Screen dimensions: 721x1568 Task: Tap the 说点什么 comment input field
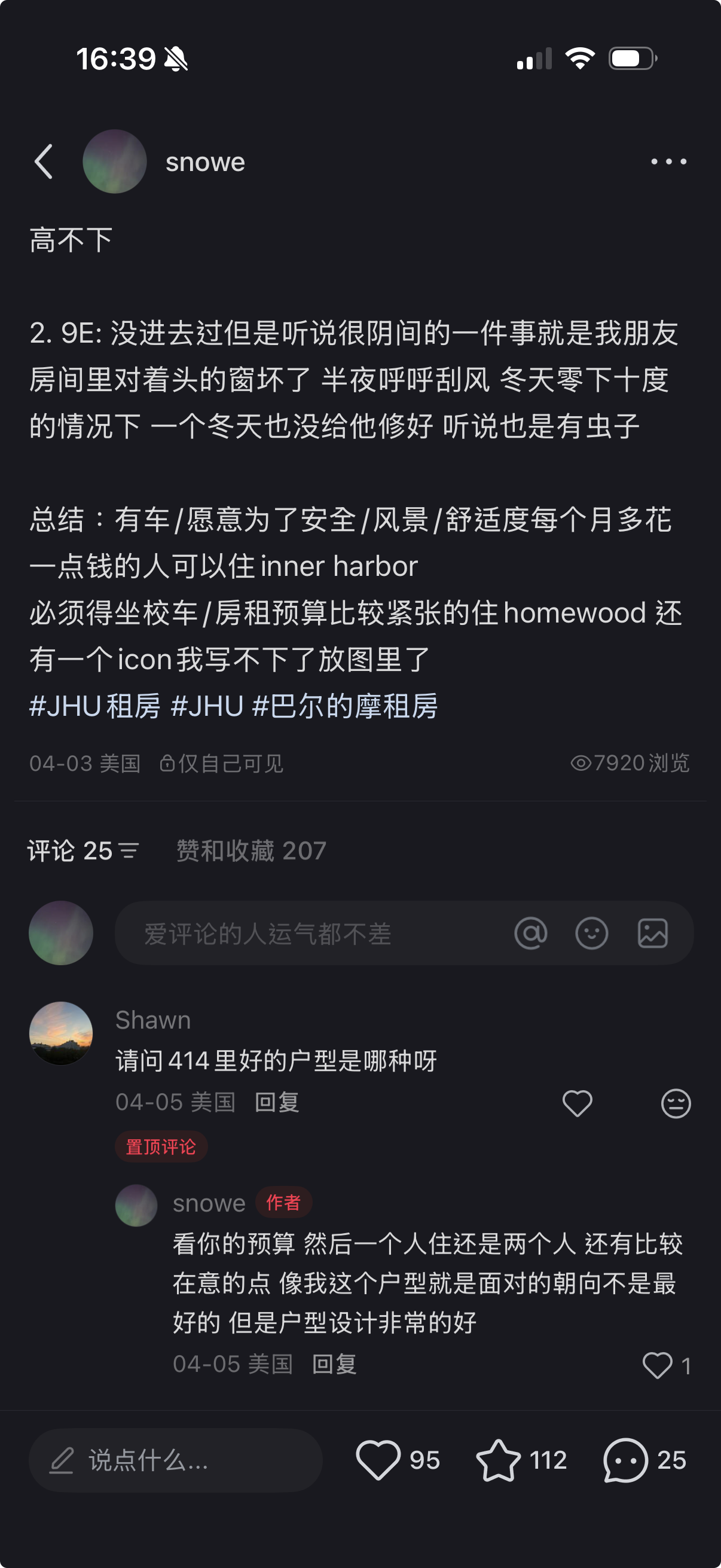click(x=175, y=1460)
